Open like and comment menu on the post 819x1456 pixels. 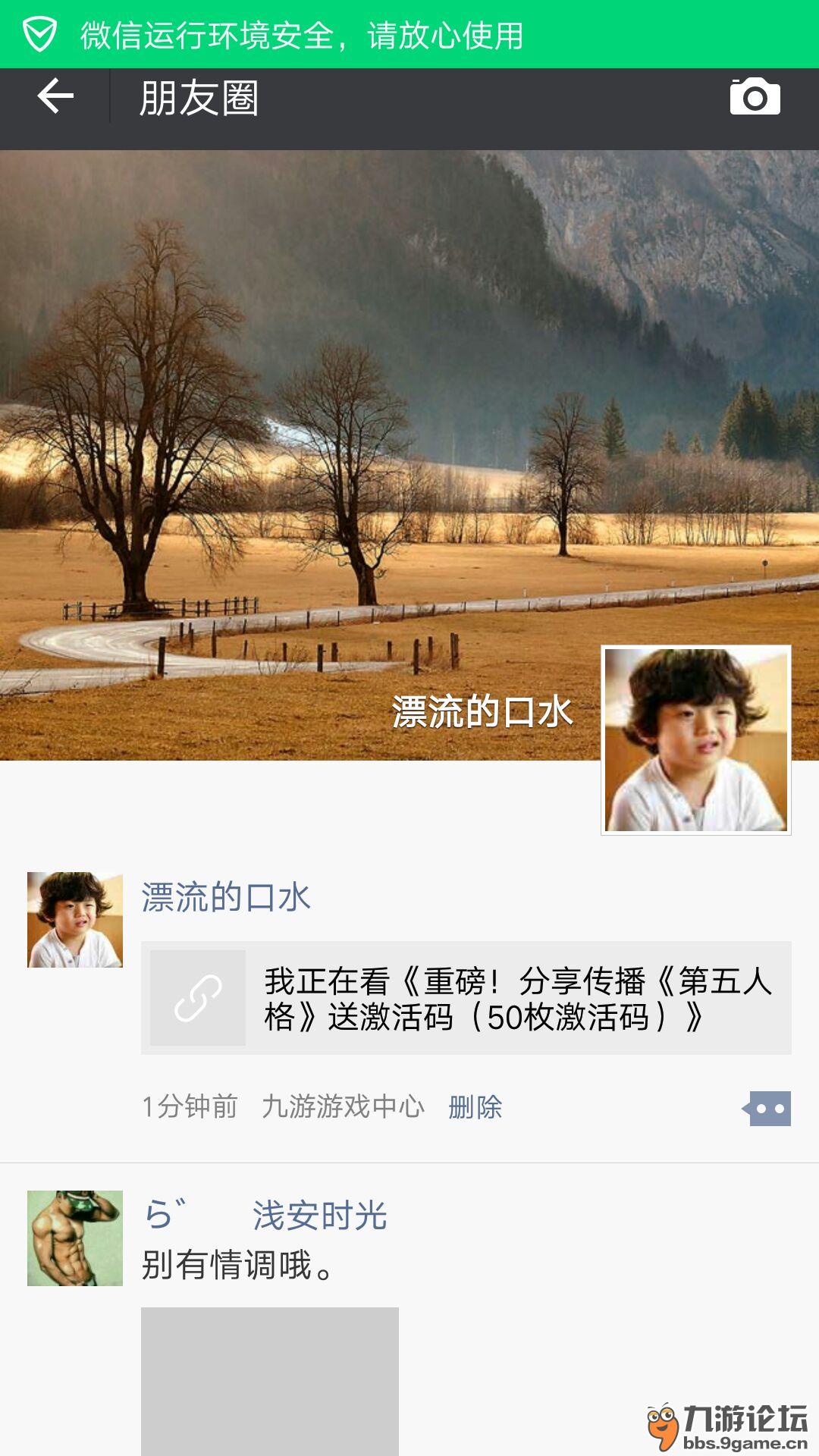768,1109
